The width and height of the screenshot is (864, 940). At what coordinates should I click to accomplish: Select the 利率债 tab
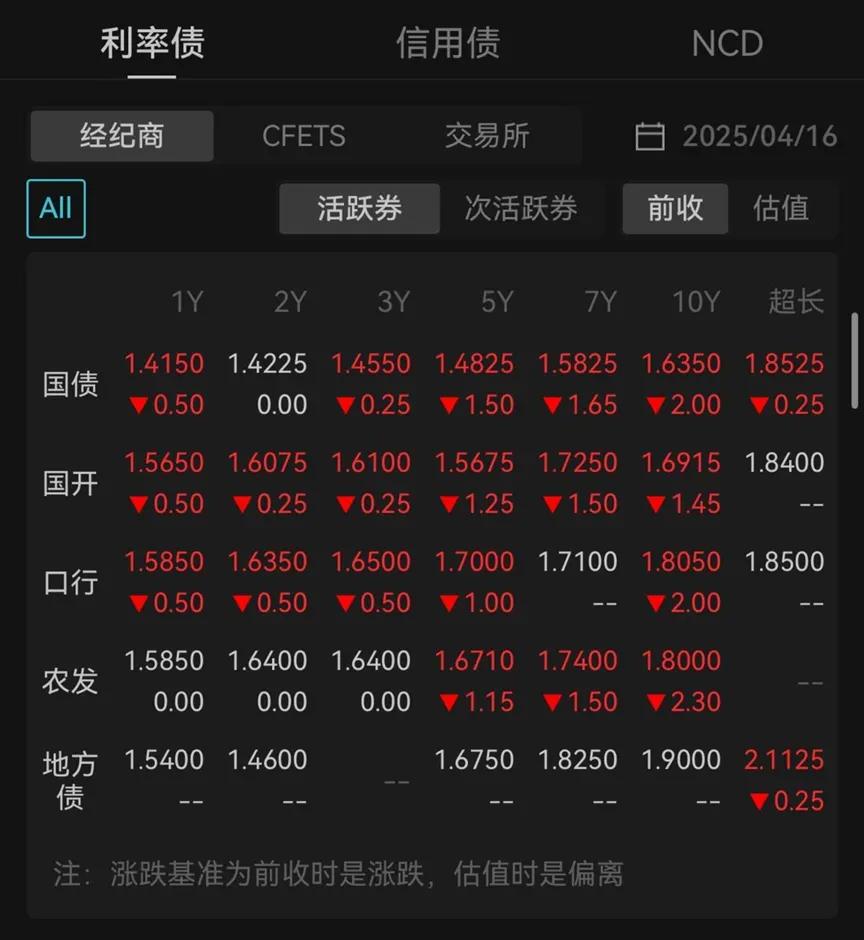151,42
